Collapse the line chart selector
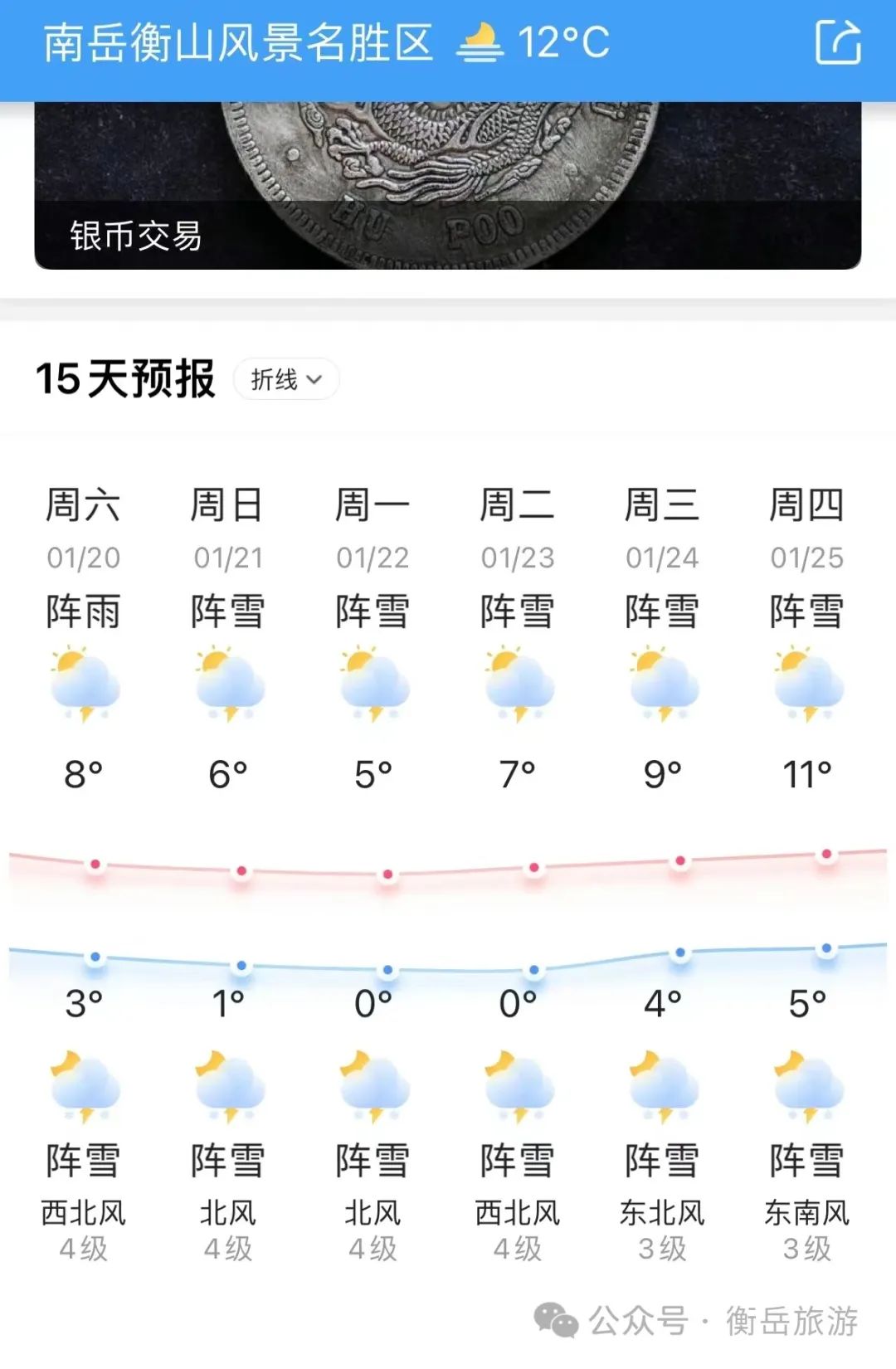Viewport: 896px width, 1369px height. 285,378
